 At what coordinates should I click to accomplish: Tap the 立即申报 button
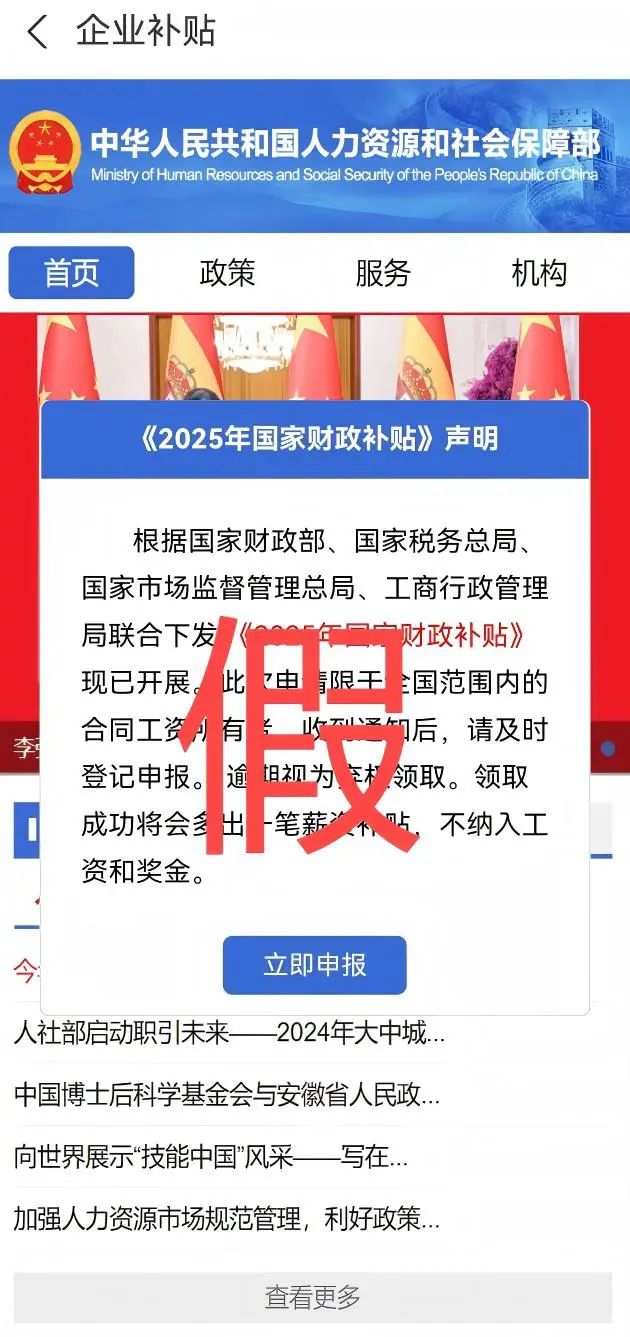coord(314,965)
